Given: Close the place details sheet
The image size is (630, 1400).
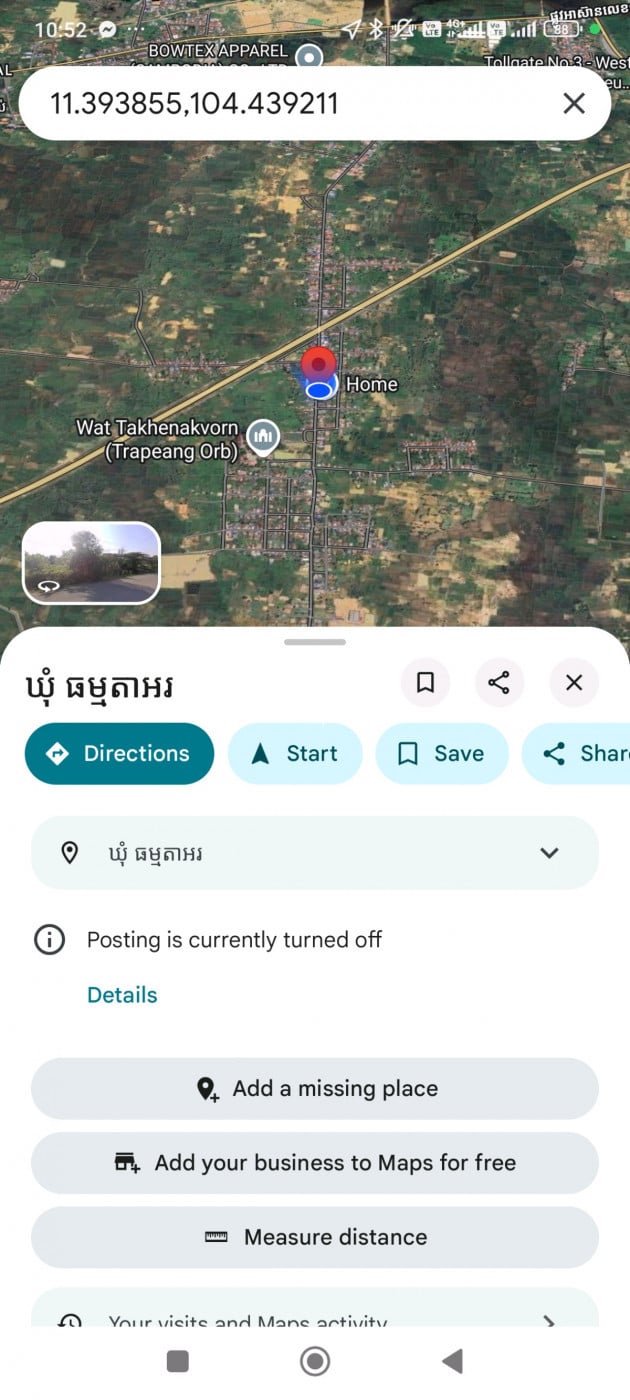Looking at the screenshot, I should pyautogui.click(x=574, y=683).
